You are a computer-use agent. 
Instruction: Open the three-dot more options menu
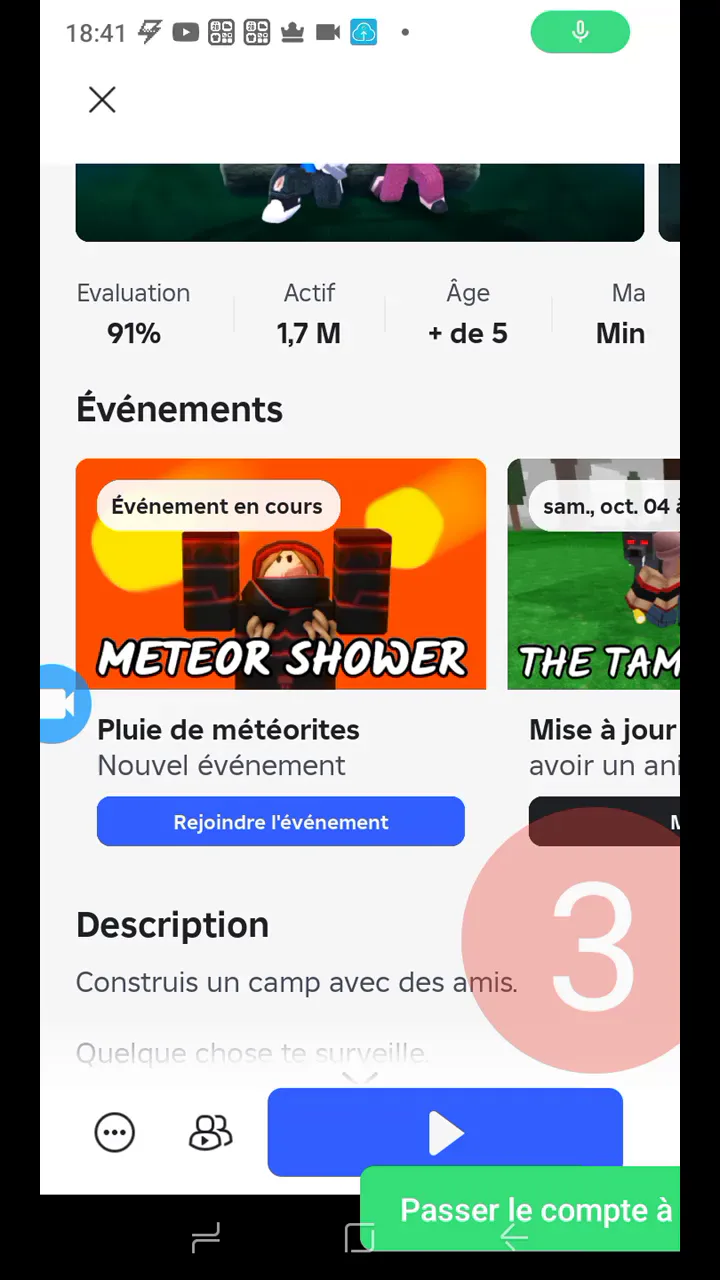tap(115, 1133)
